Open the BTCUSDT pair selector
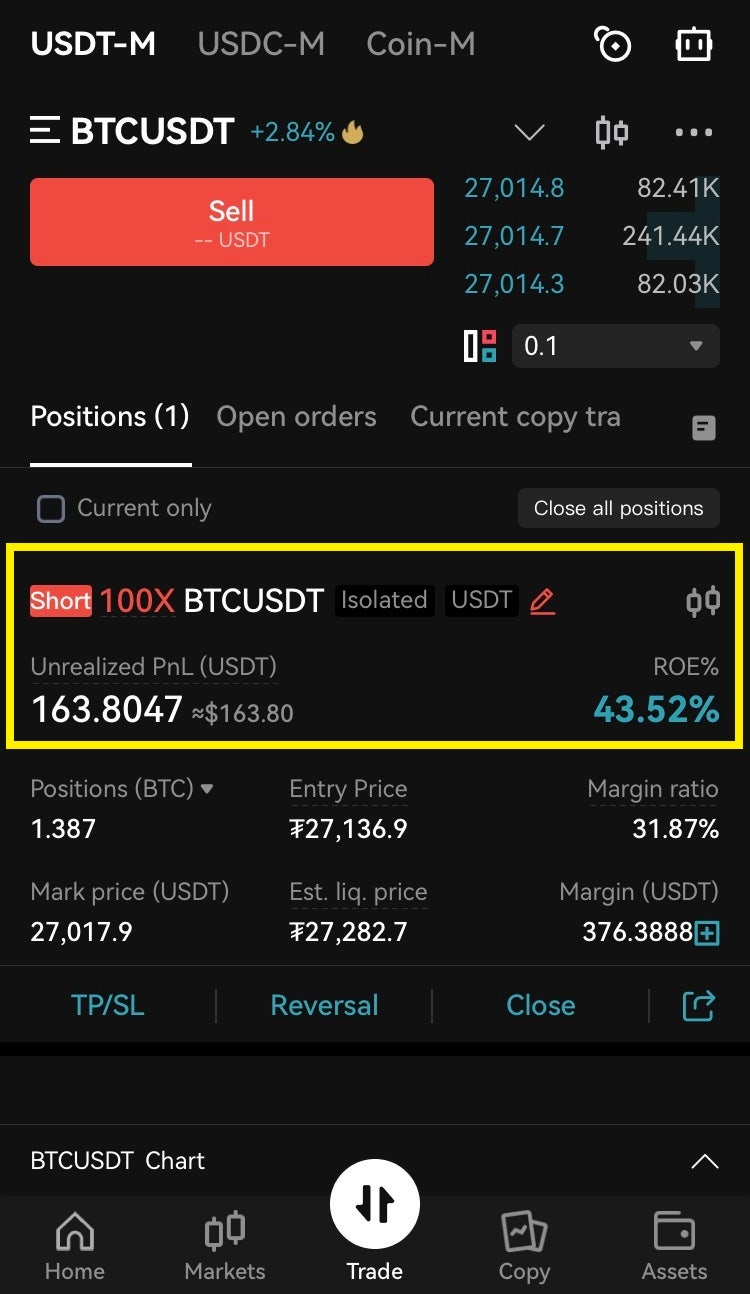 [132, 131]
